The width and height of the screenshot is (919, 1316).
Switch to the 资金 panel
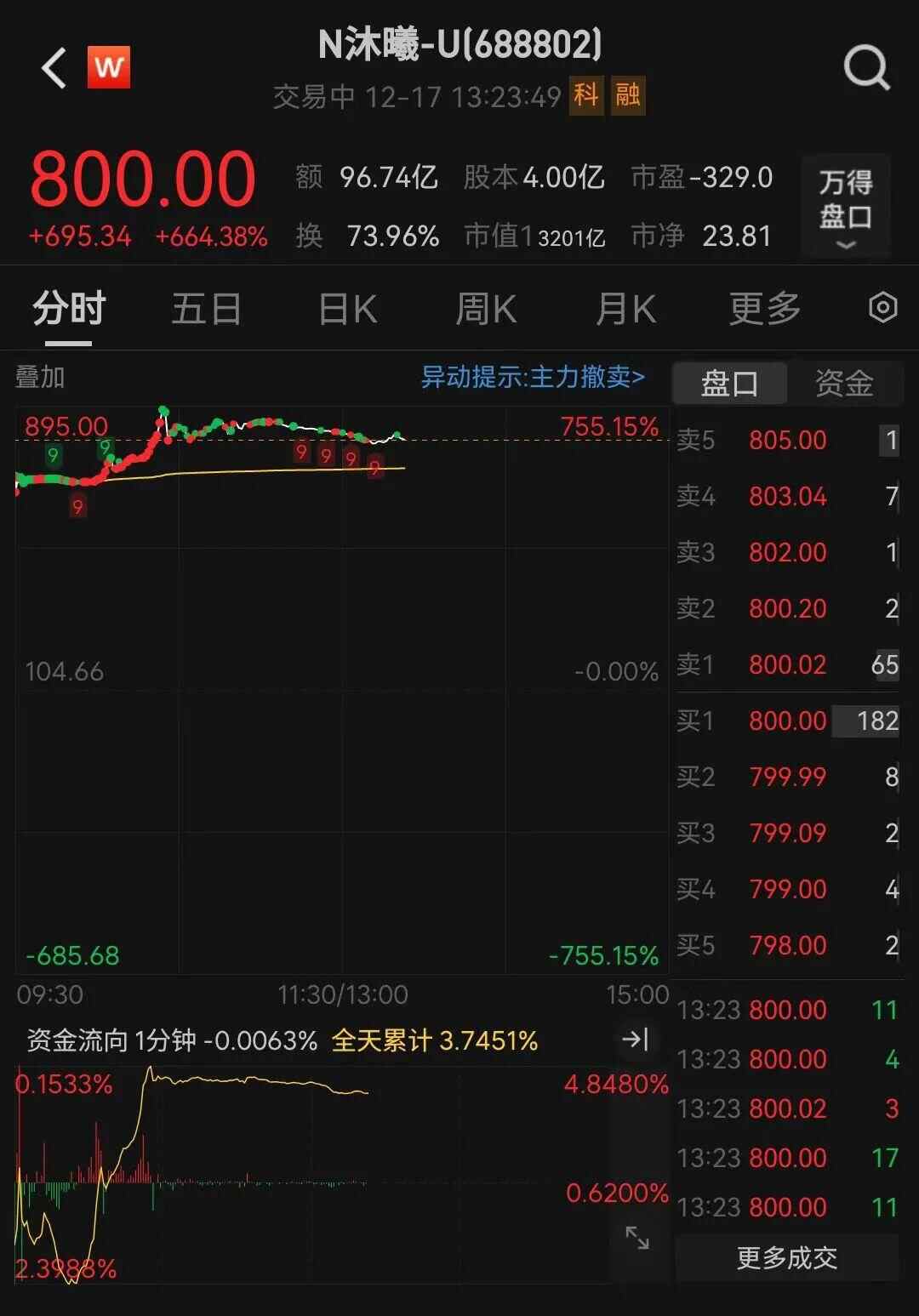843,384
